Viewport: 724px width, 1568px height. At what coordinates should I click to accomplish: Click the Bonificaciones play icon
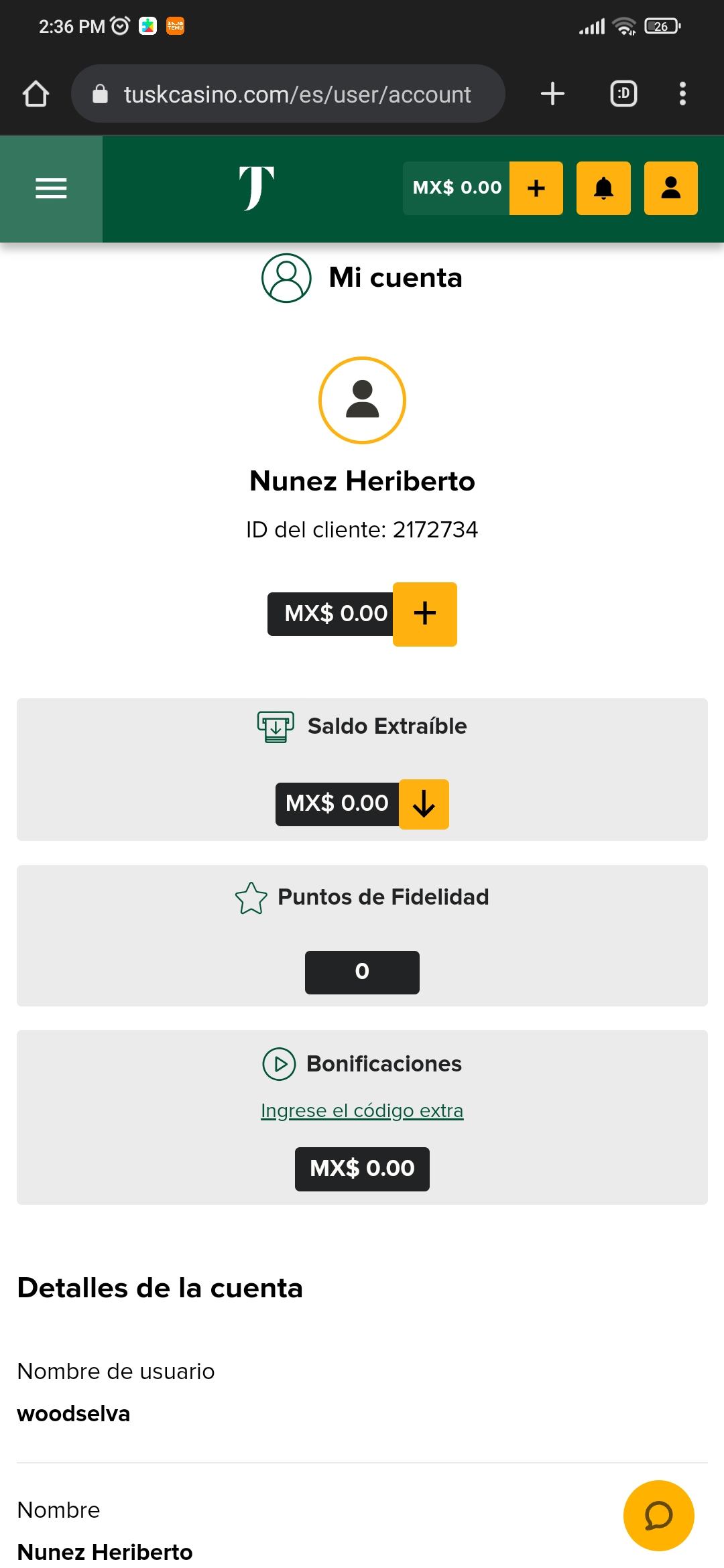pyautogui.click(x=280, y=1063)
